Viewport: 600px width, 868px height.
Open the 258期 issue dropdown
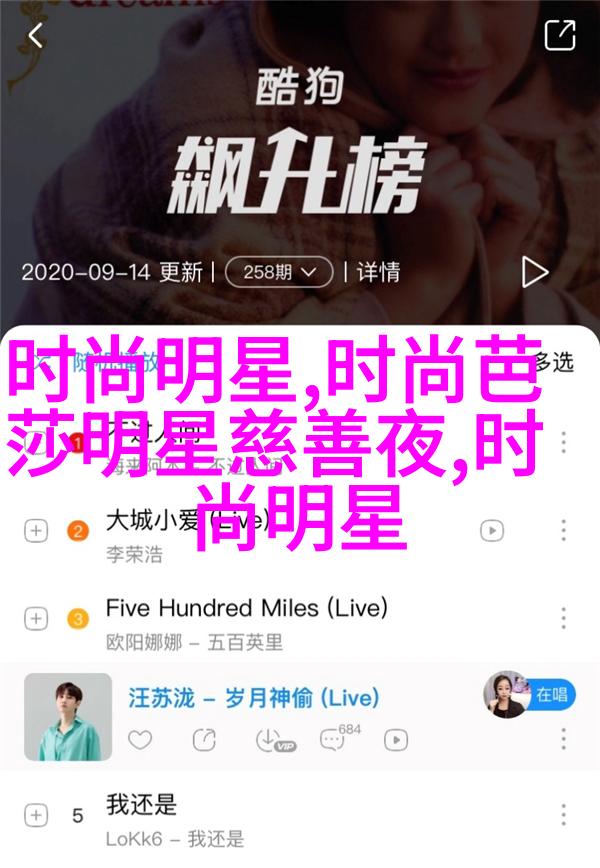(278, 271)
